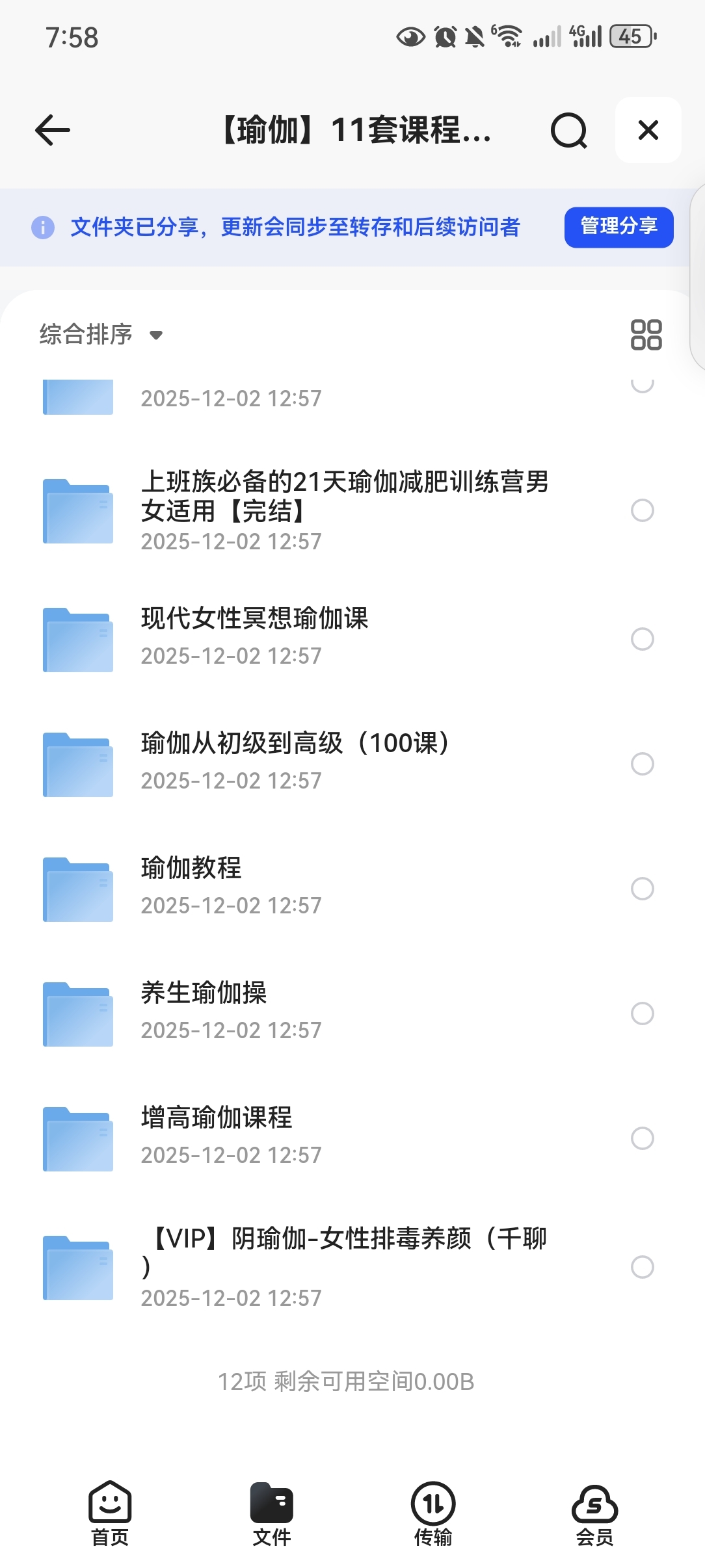Tap the 管理分享 button
Screen dimensions: 705x1568
pyautogui.click(x=618, y=227)
